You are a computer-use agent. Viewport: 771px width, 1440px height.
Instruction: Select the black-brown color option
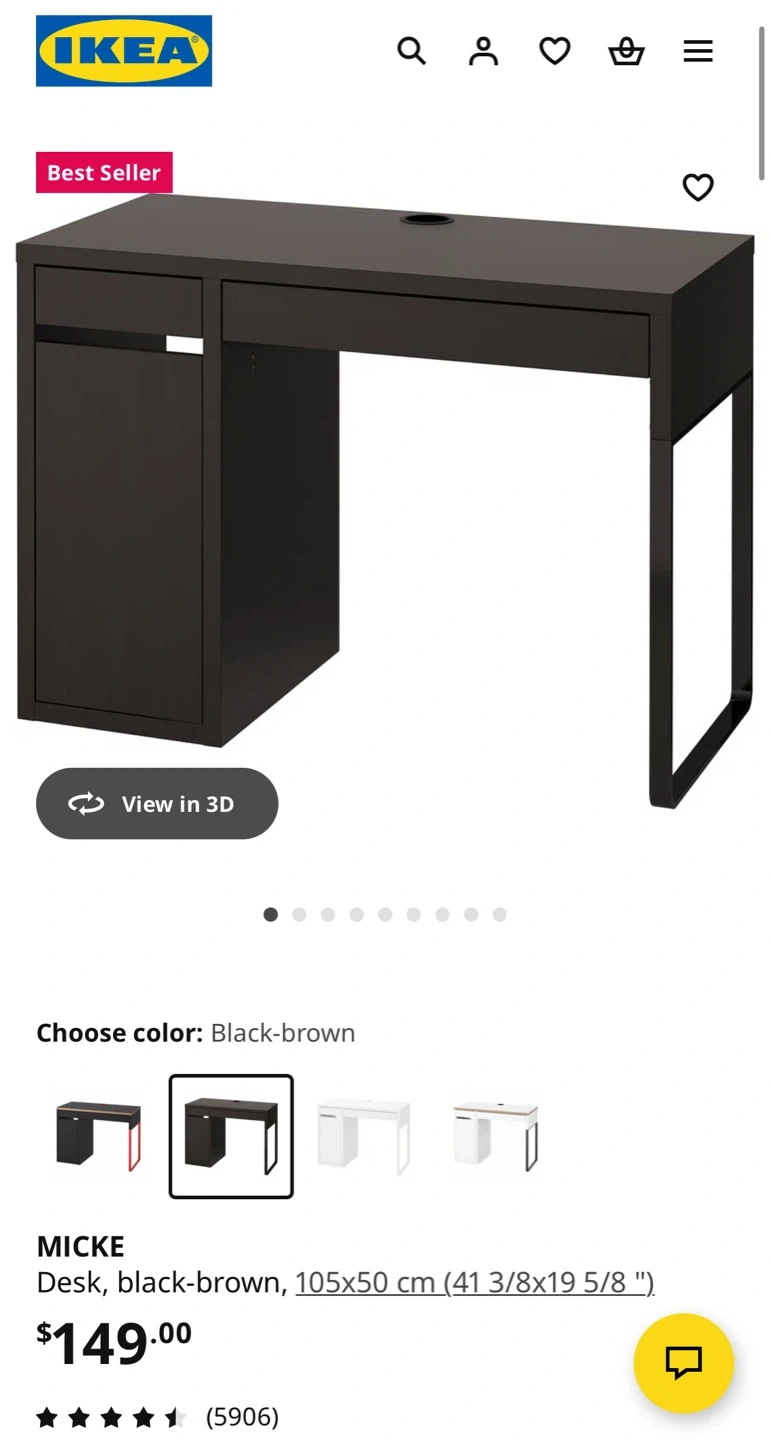coord(231,1136)
